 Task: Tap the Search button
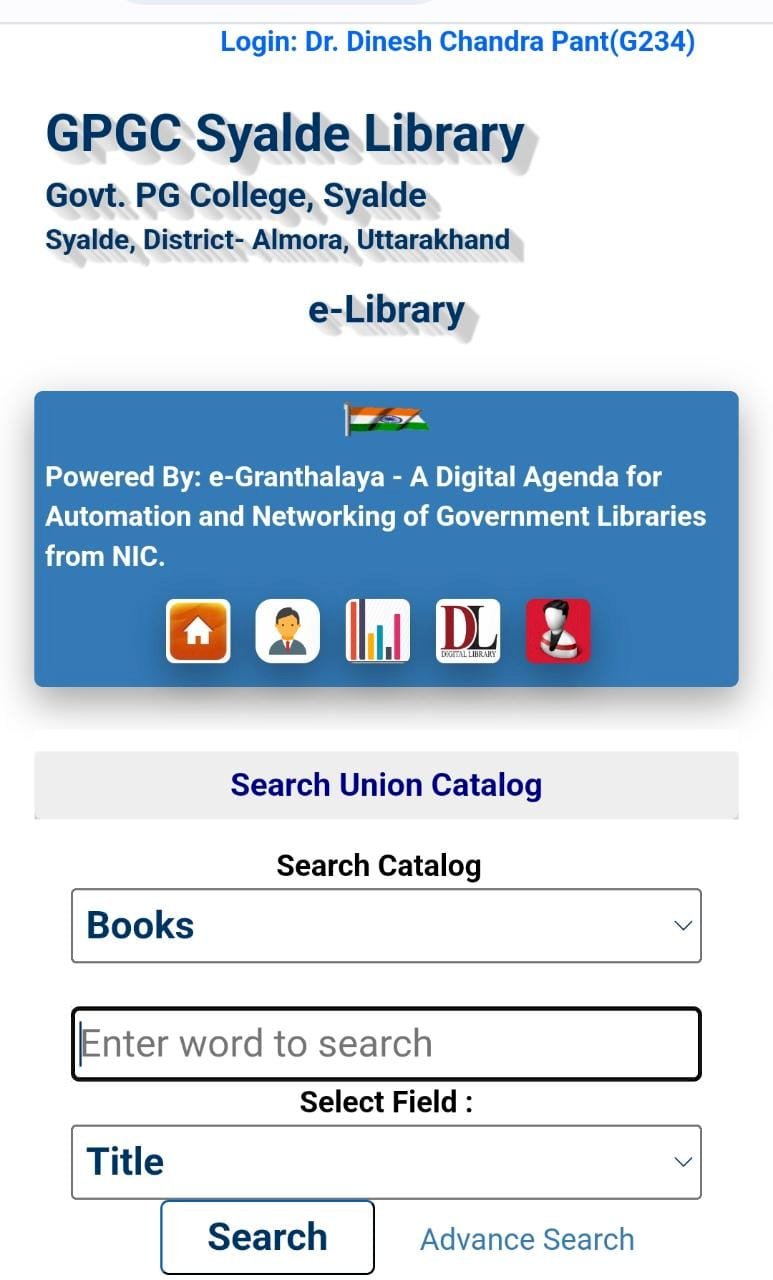coord(267,1237)
